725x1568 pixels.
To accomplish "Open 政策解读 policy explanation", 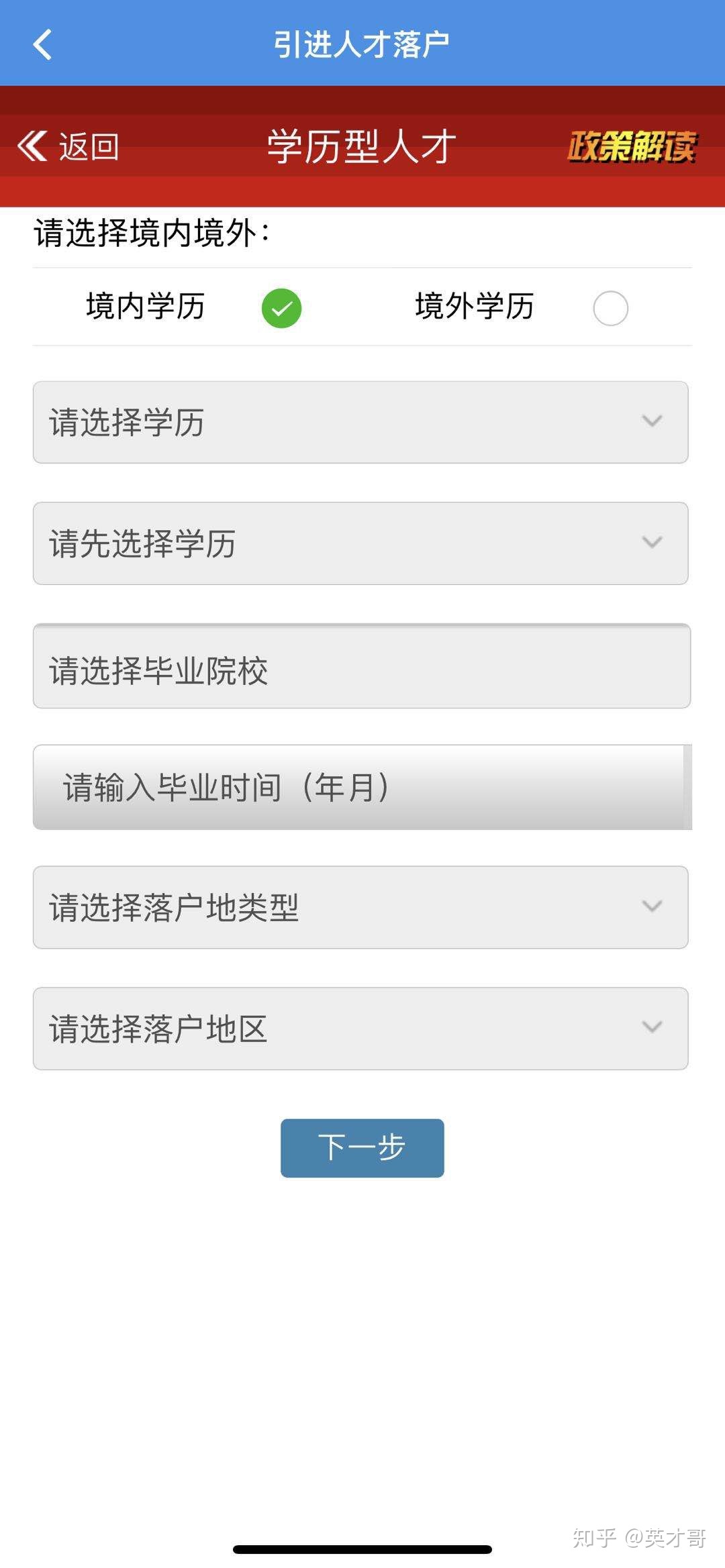I will coord(632,146).
